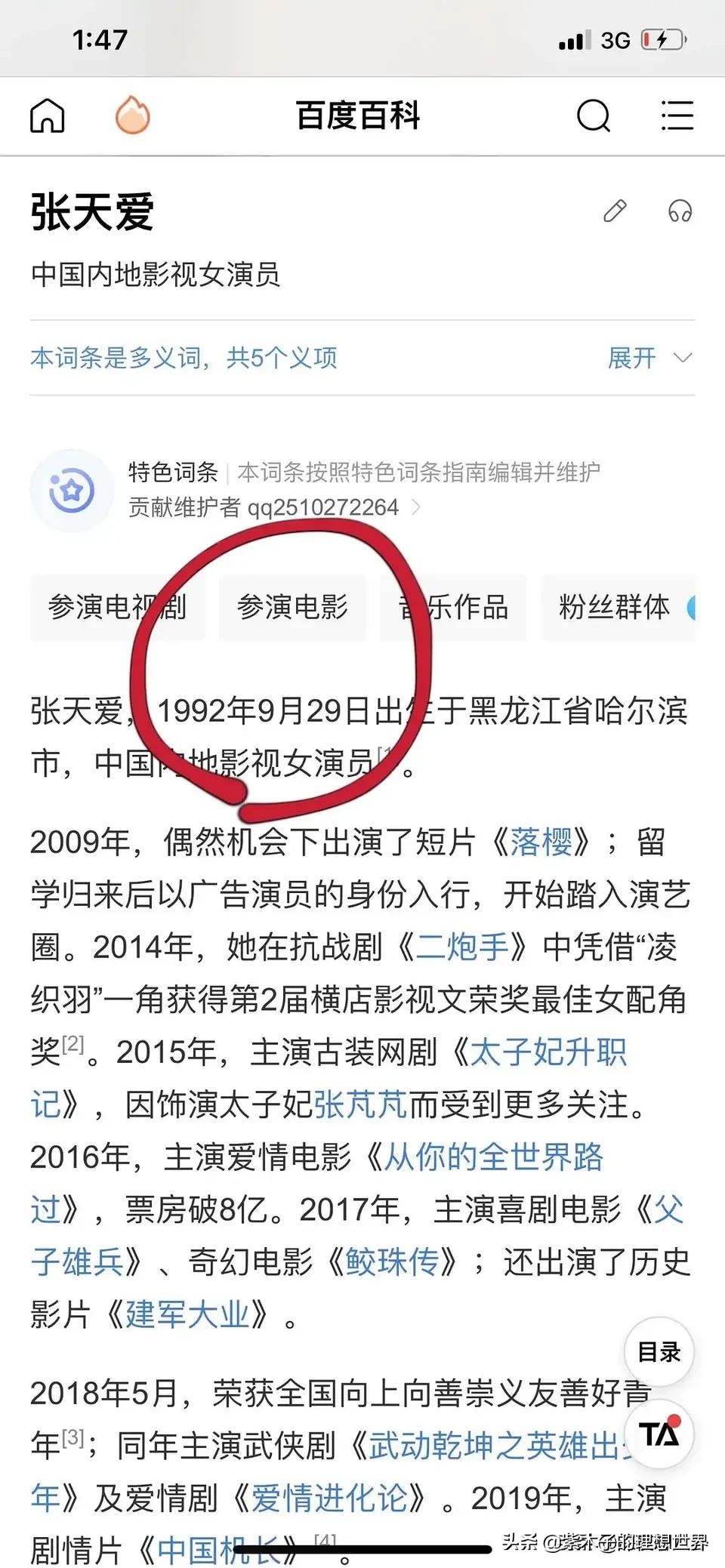Follow the 张芃芃 character link
This screenshot has width=725, height=1568.
(361, 1104)
